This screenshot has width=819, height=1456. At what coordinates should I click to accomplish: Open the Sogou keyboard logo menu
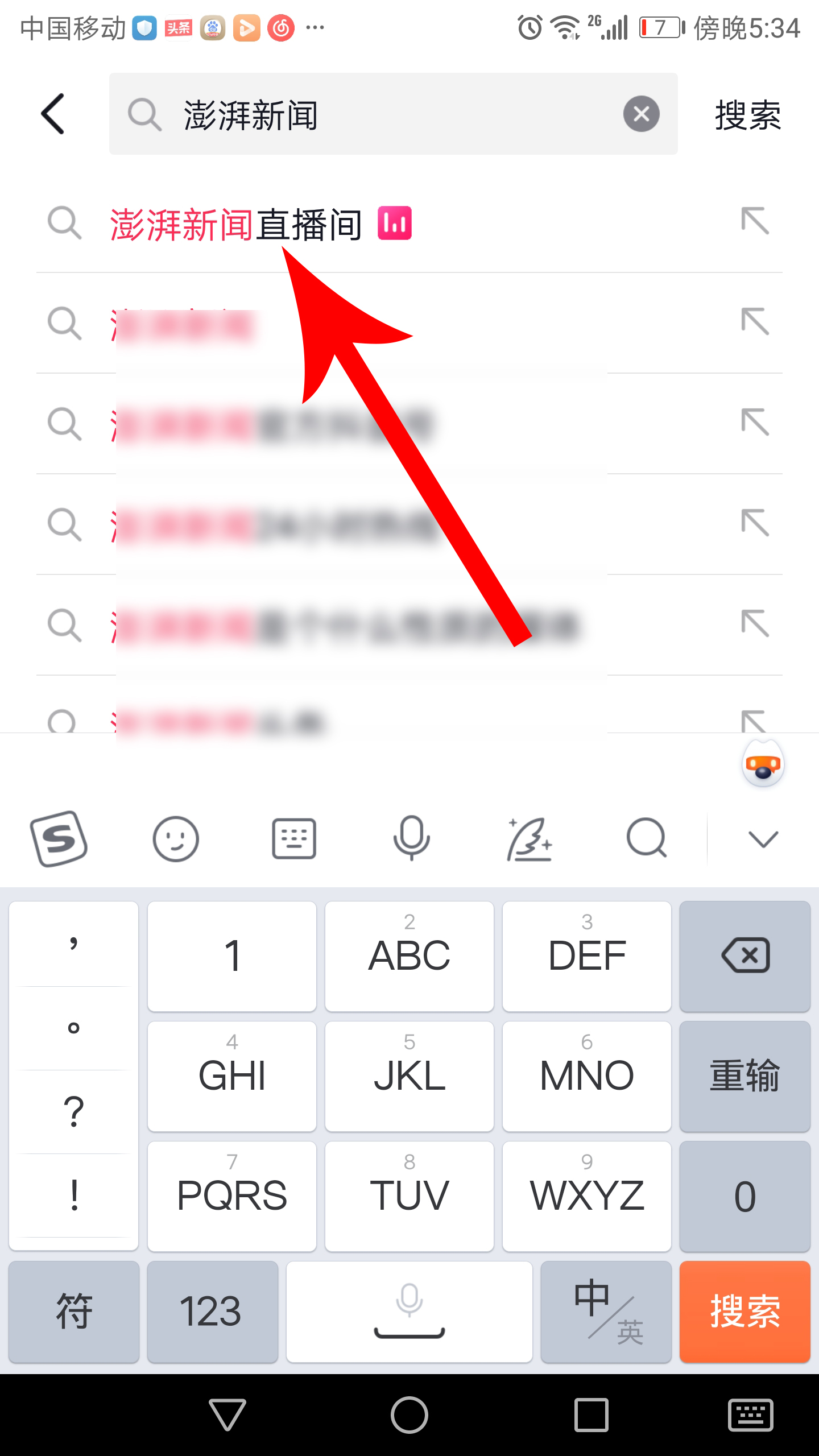pos(59,838)
